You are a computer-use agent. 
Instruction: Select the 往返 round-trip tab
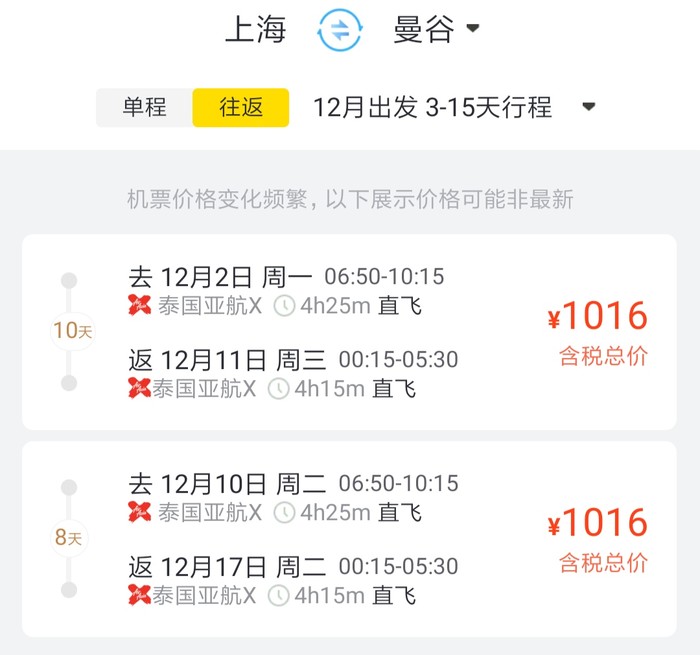241,108
